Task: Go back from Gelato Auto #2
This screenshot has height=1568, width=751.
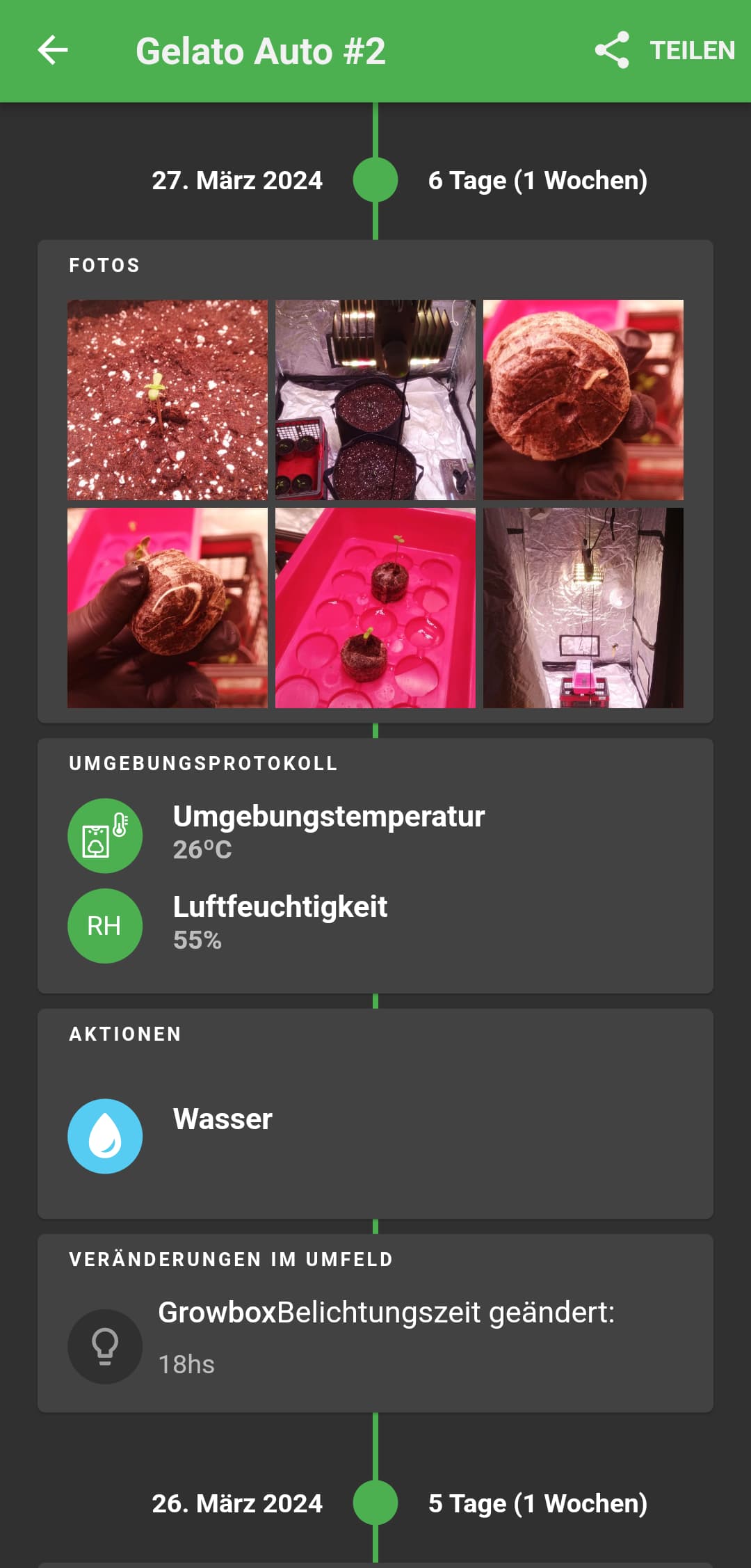Action: 53,51
